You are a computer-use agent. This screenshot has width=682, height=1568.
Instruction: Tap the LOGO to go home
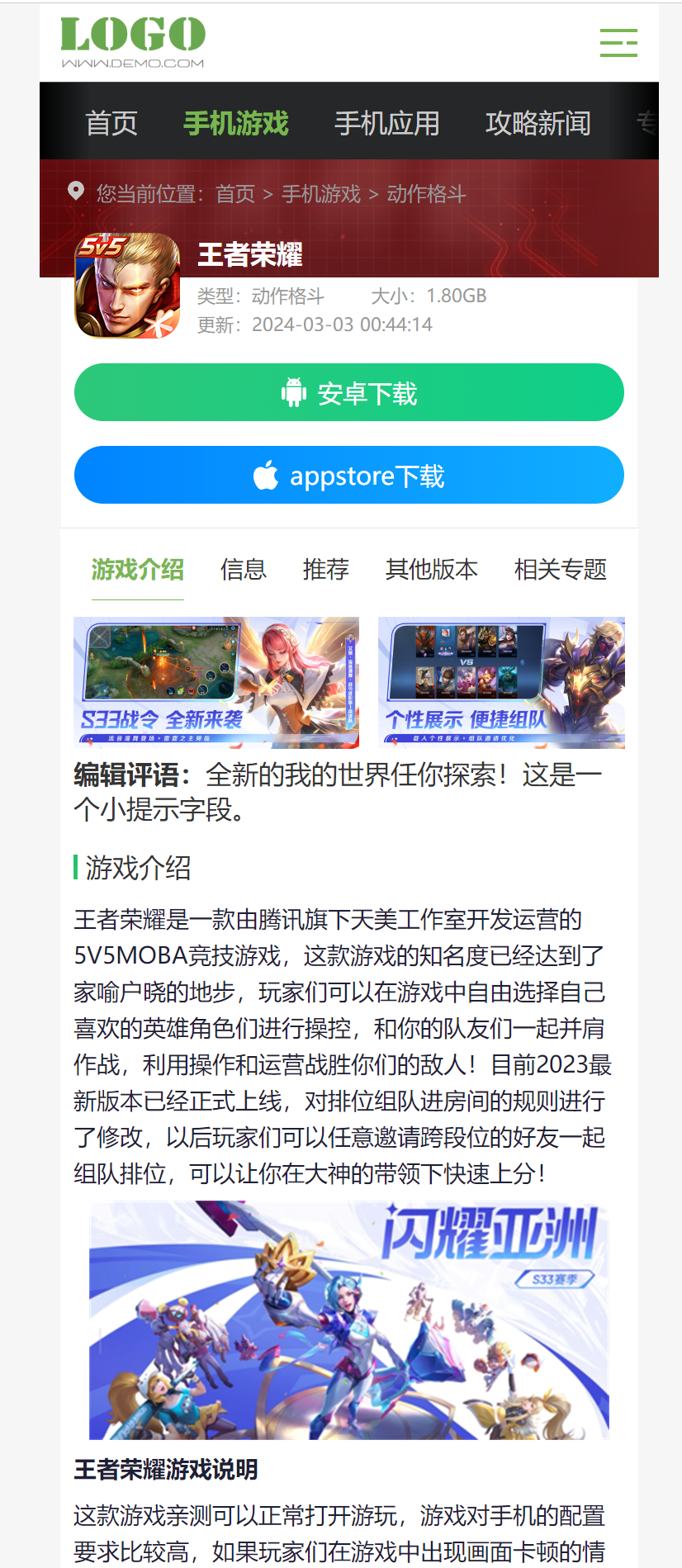pos(133,42)
